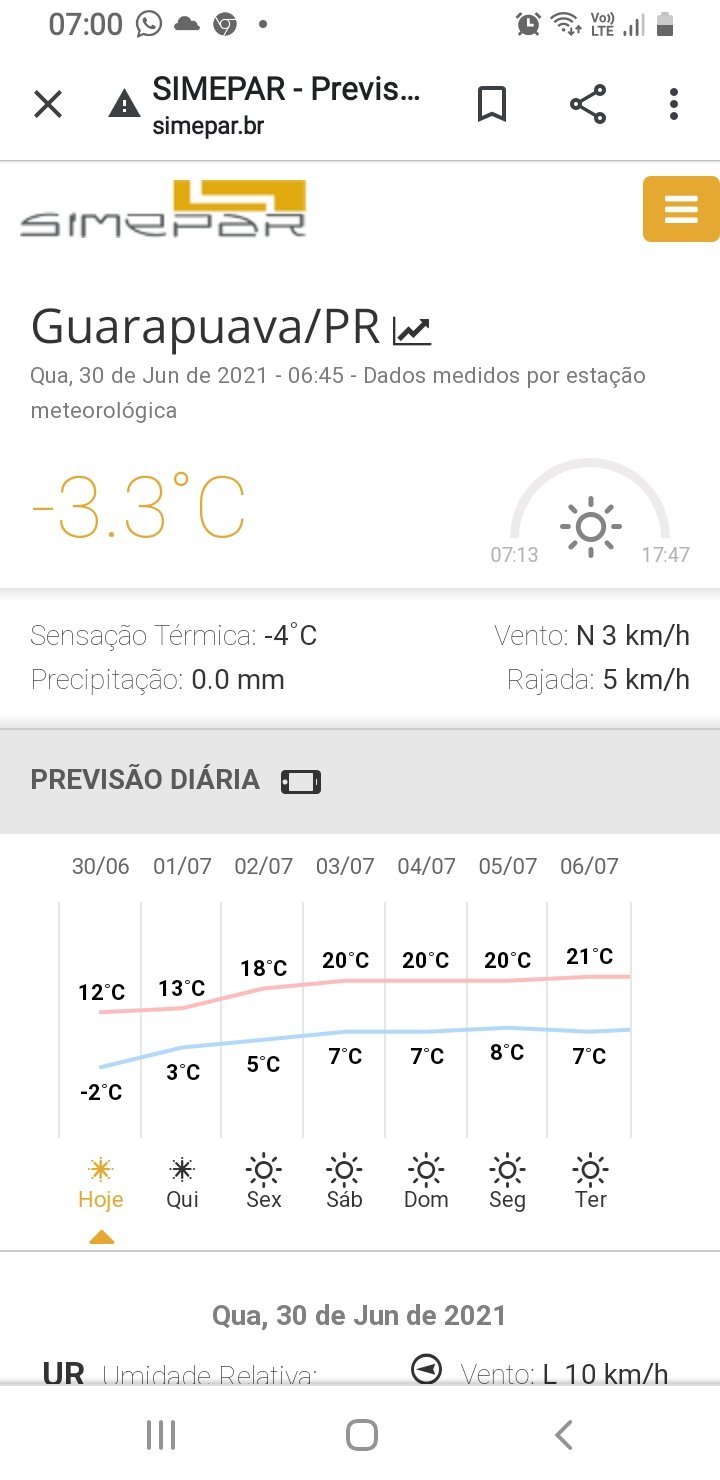The width and height of the screenshot is (720, 1480).
Task: Tap the site security warning triangle
Action: [x=124, y=104]
